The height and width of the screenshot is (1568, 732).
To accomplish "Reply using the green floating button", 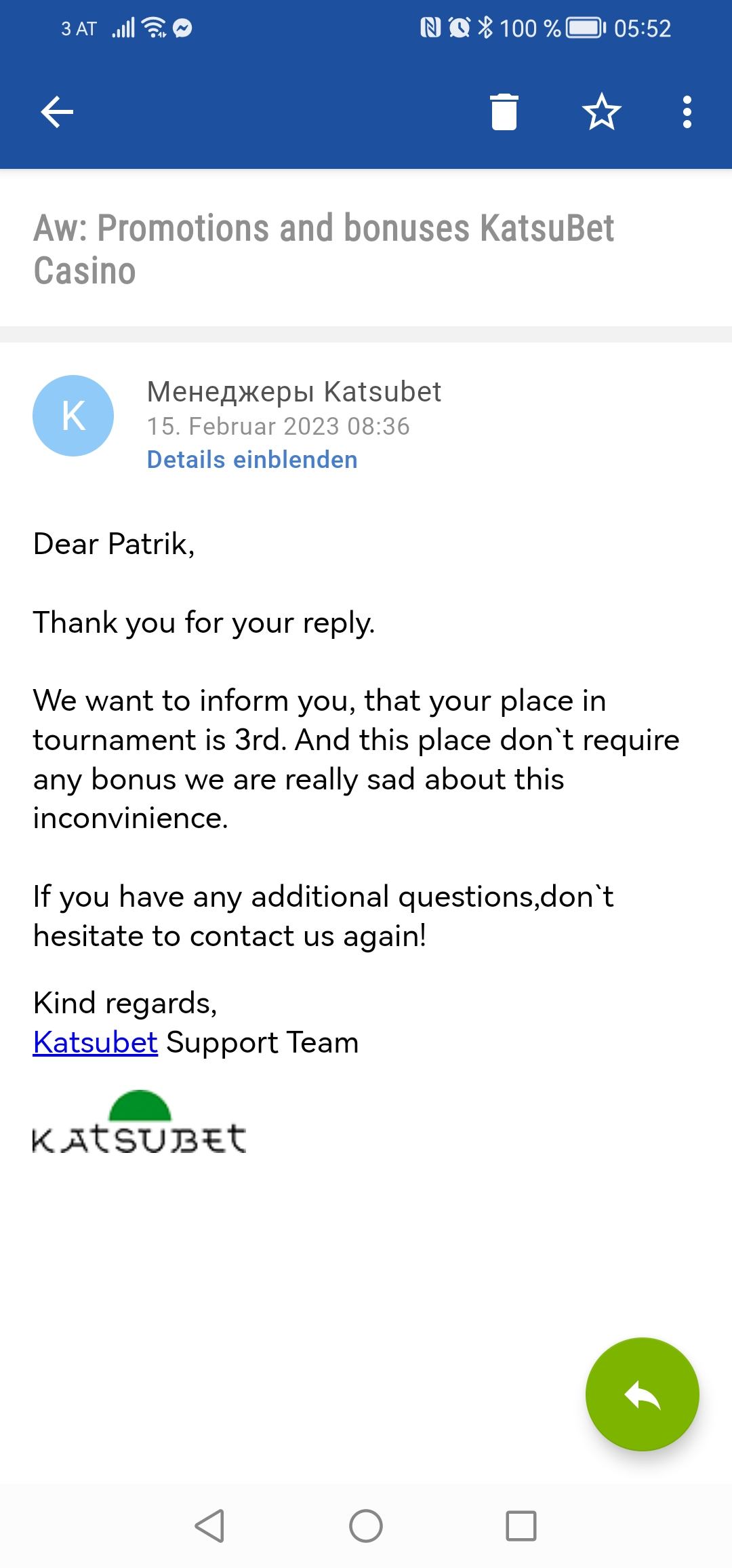I will pyautogui.click(x=642, y=1394).
